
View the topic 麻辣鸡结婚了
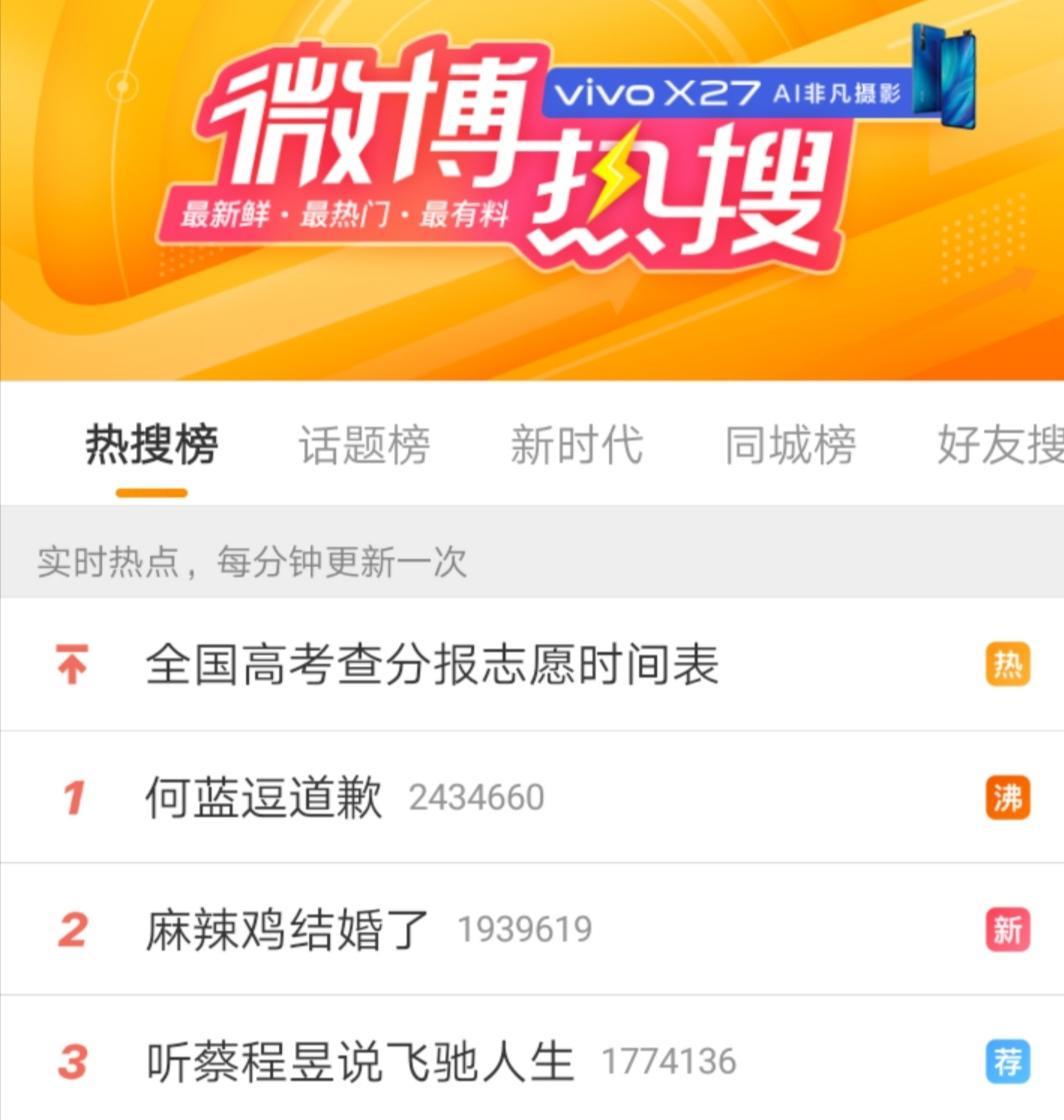click(x=288, y=930)
